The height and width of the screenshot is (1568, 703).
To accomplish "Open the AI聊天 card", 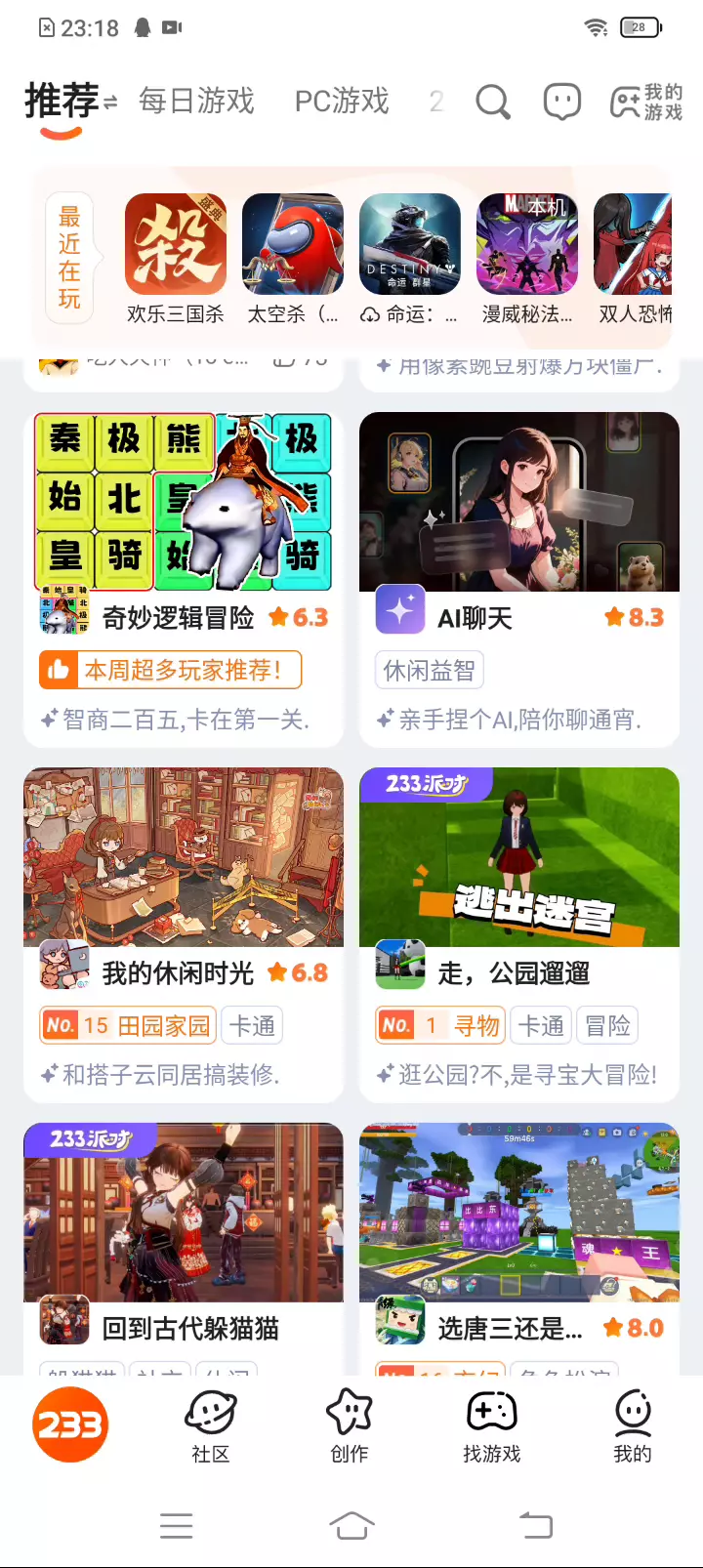I will tap(519, 580).
